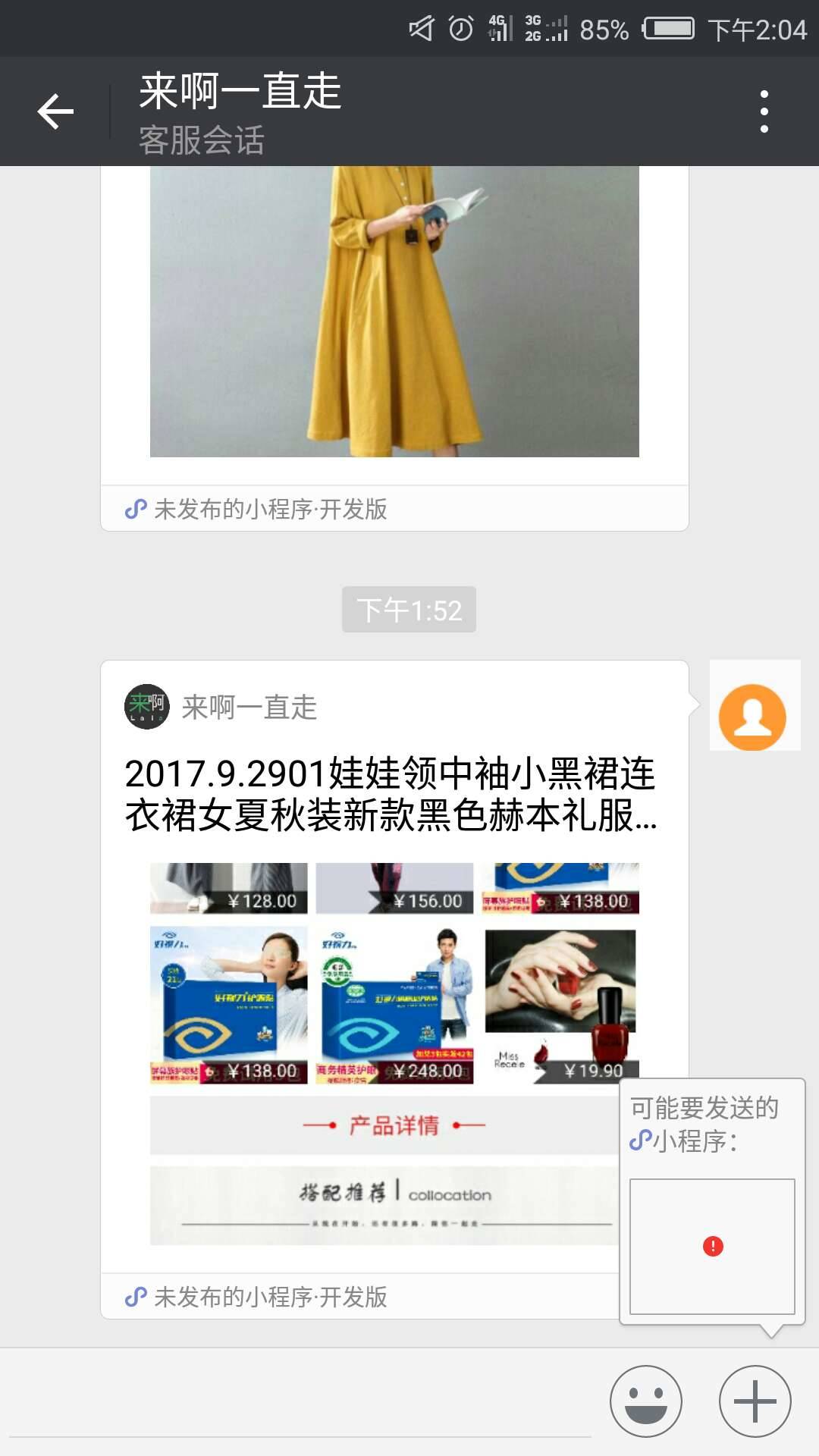Open the three-dot overflow menu
819x1456 pixels.
click(764, 111)
